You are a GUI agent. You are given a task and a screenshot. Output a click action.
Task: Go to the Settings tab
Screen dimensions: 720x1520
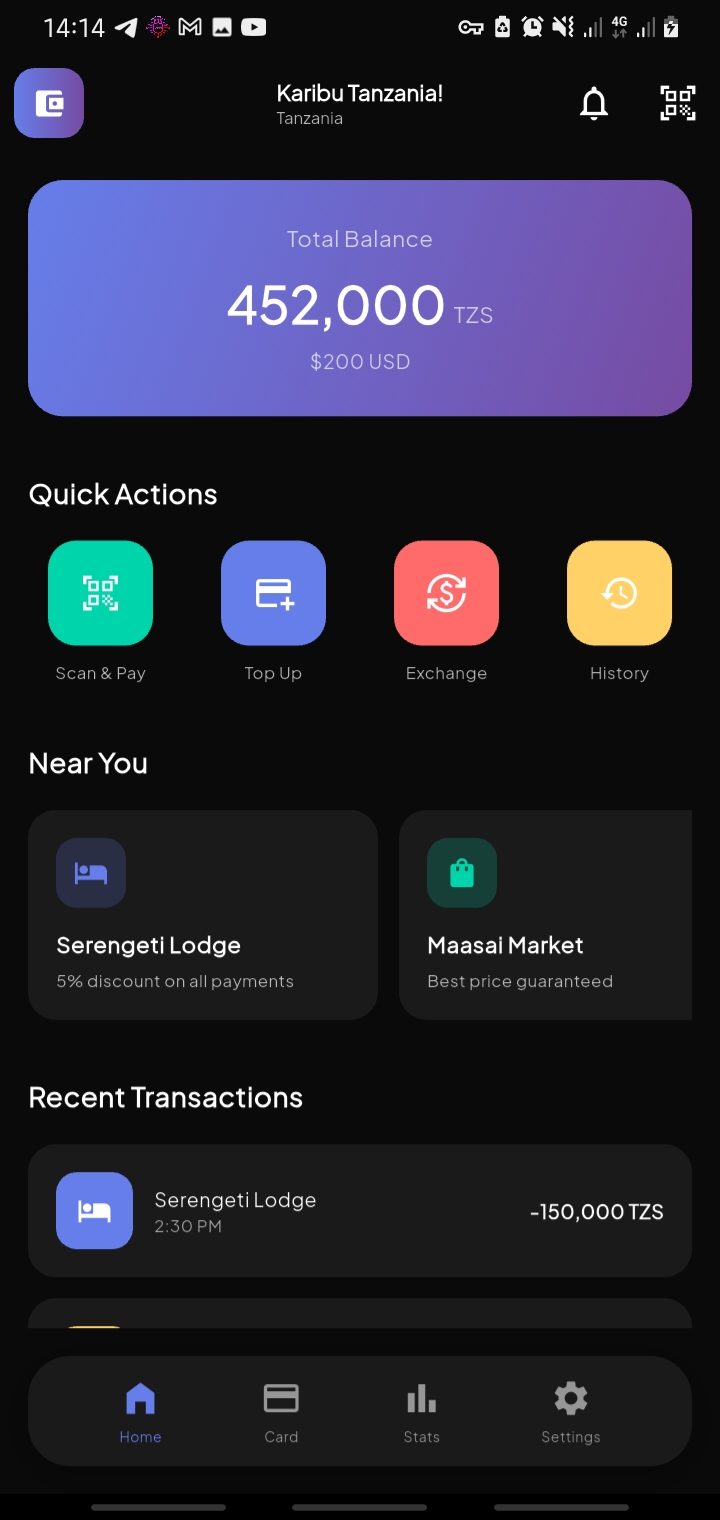(x=570, y=1411)
